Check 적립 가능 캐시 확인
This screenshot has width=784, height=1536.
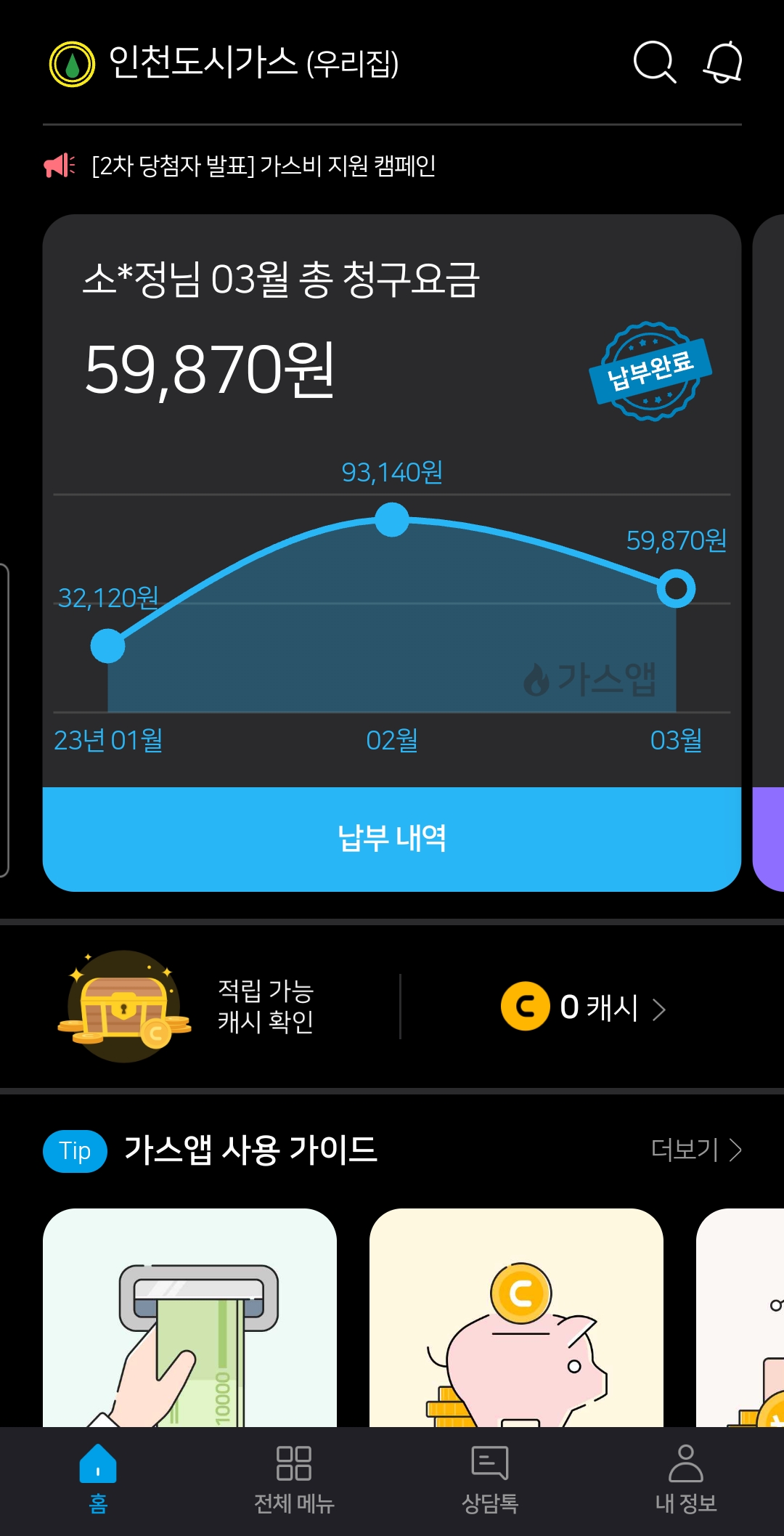(x=266, y=1006)
